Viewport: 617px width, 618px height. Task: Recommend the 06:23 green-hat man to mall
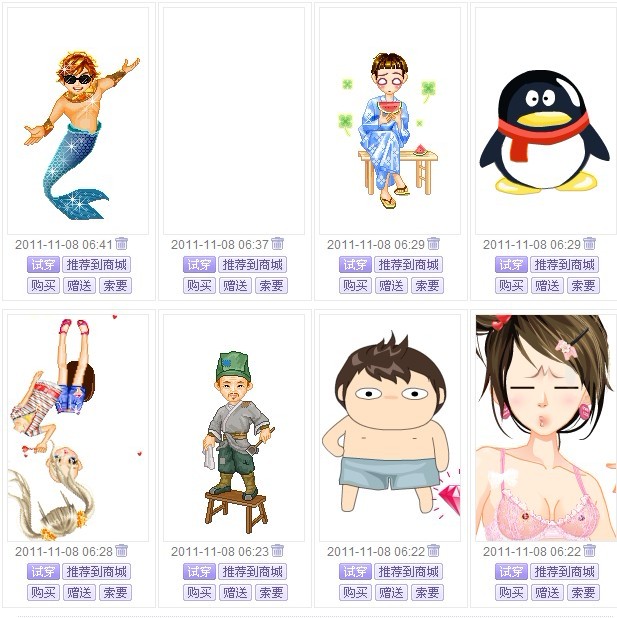pos(253,572)
